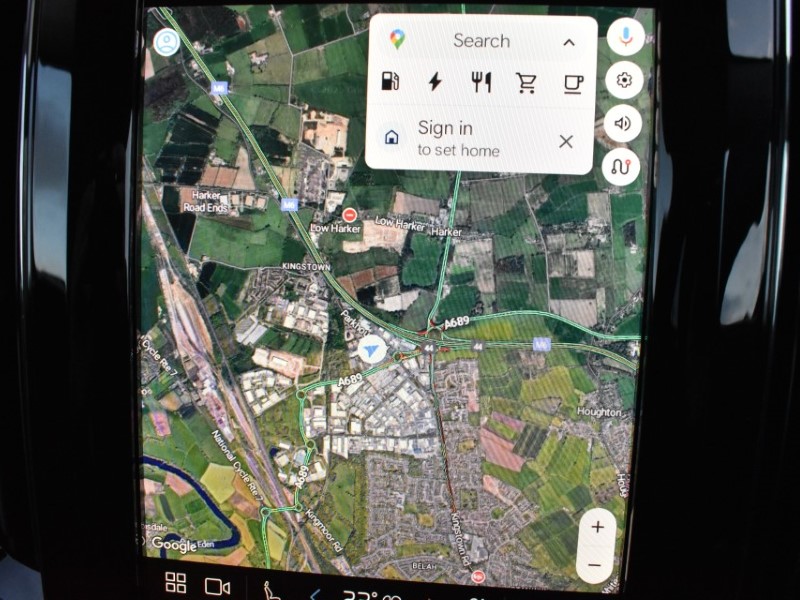The image size is (800, 600).
Task: Collapse the search panel chevron
Action: pos(568,42)
